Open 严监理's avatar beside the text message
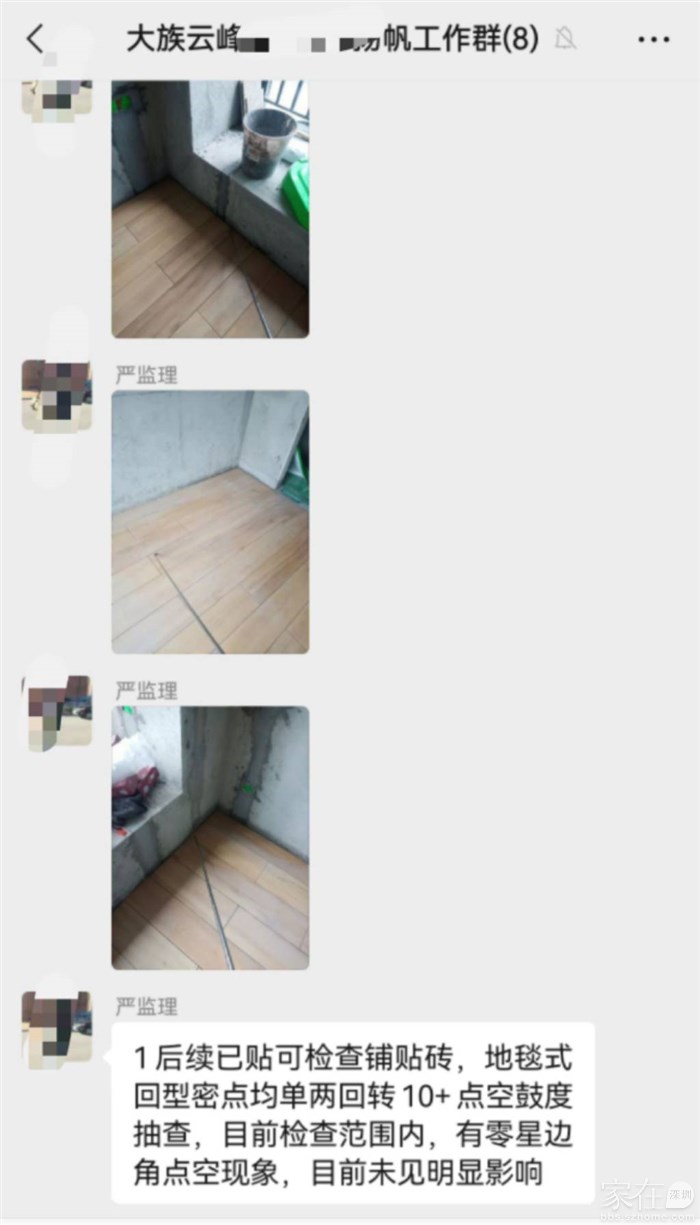Viewport: 700px width, 1225px height. click(x=57, y=1029)
